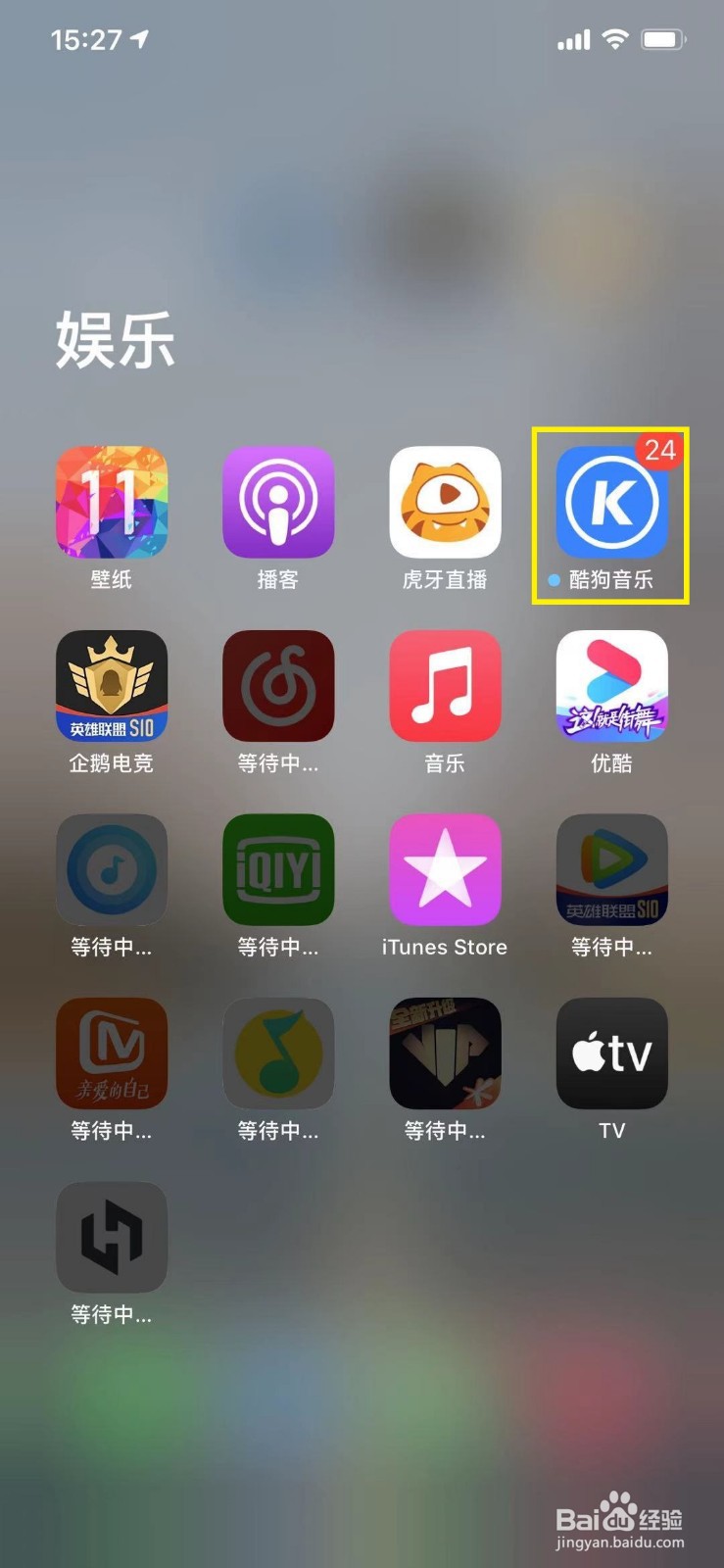Image resolution: width=724 pixels, height=1568 pixels.
Task: Launch the 播客 Podcasts app
Action: 278,503
